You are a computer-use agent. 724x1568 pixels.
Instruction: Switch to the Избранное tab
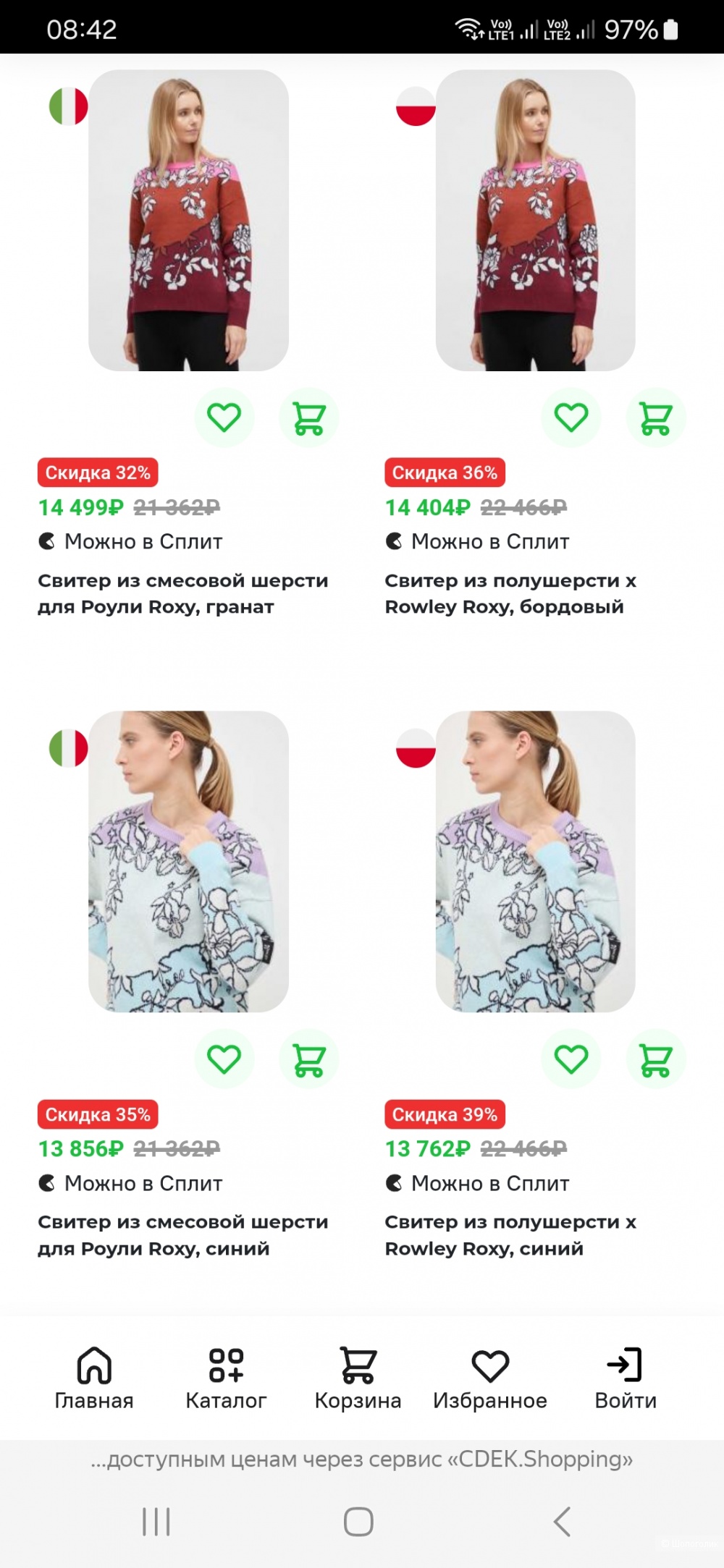(x=490, y=1378)
